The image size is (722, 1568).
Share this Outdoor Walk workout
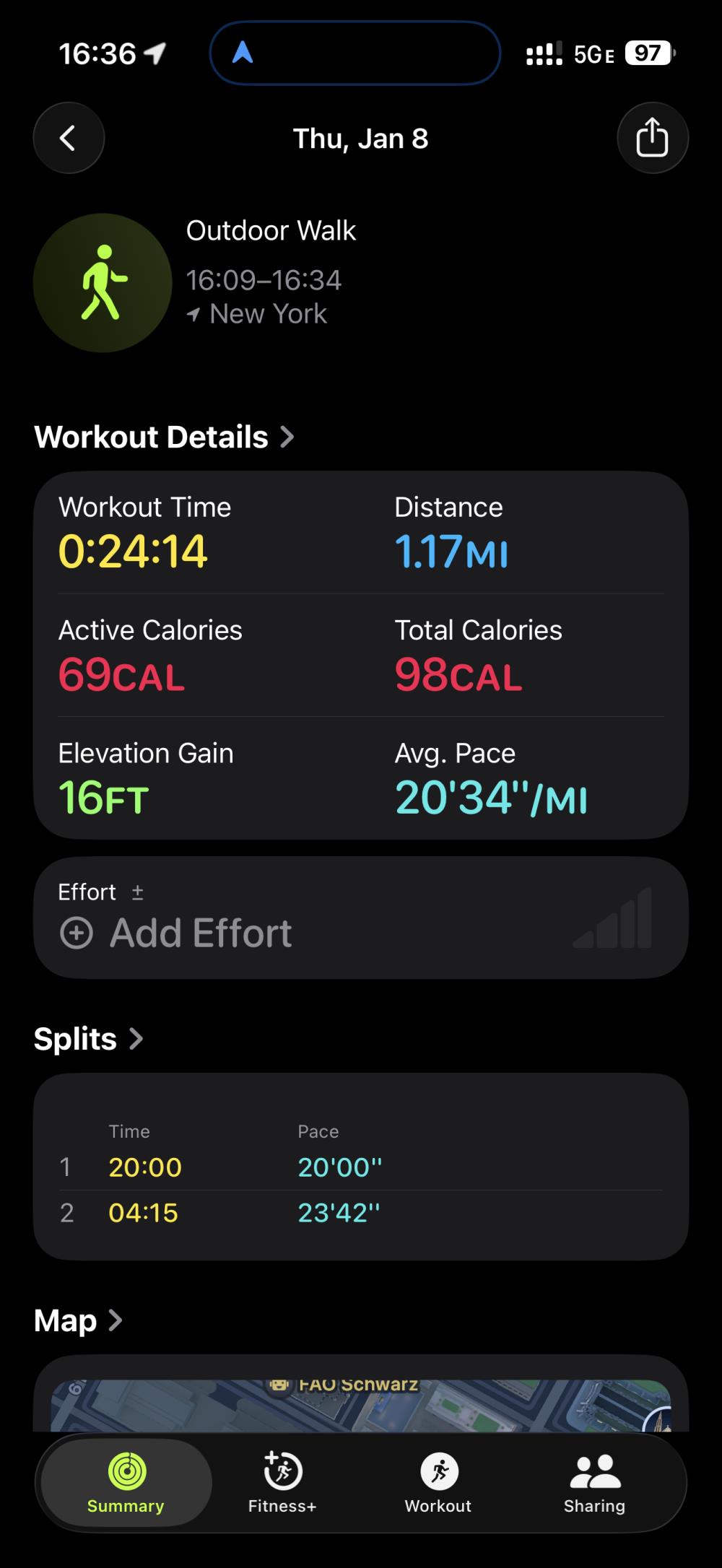coord(652,138)
